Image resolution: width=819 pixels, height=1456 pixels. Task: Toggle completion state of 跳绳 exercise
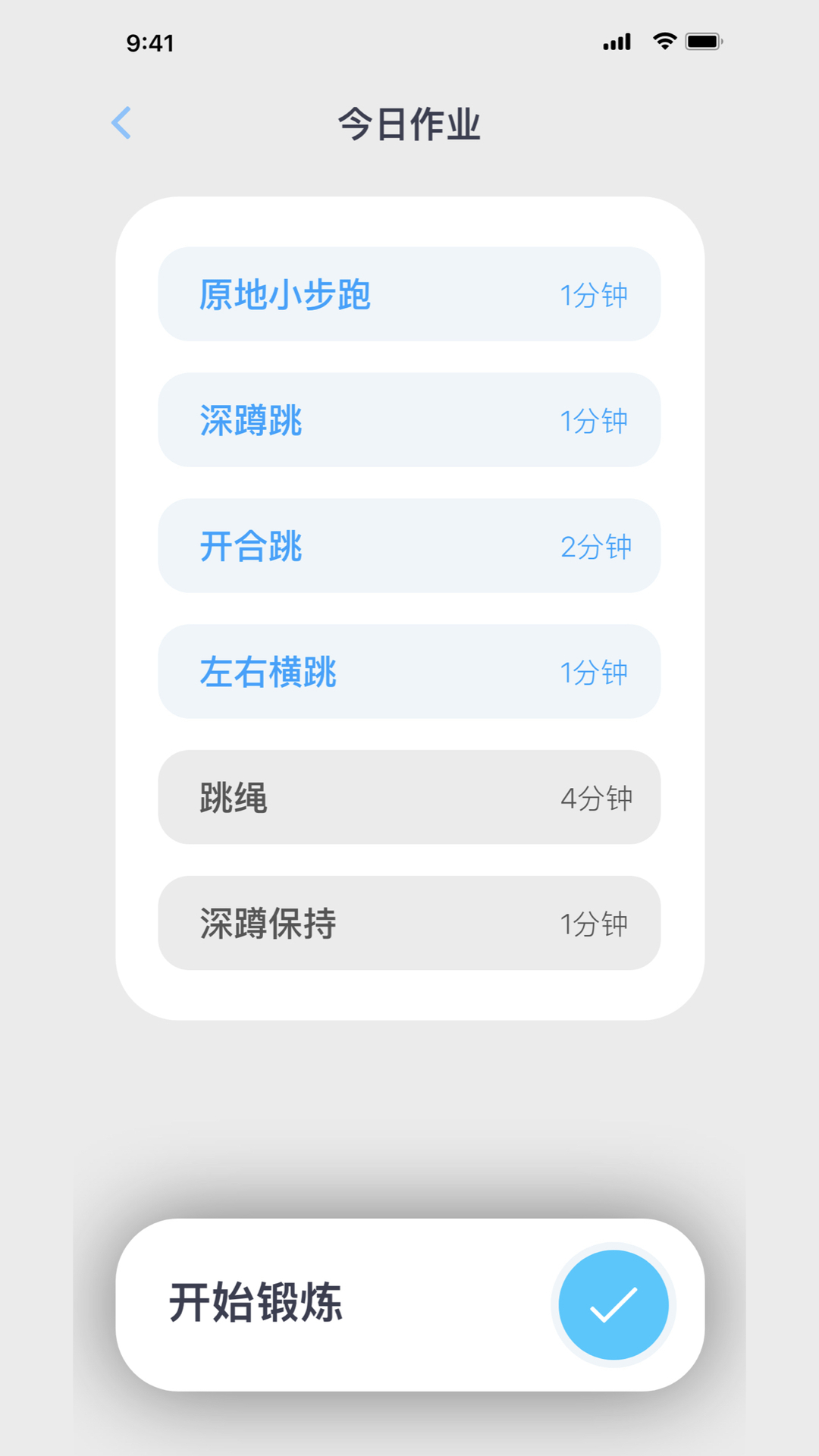click(409, 798)
